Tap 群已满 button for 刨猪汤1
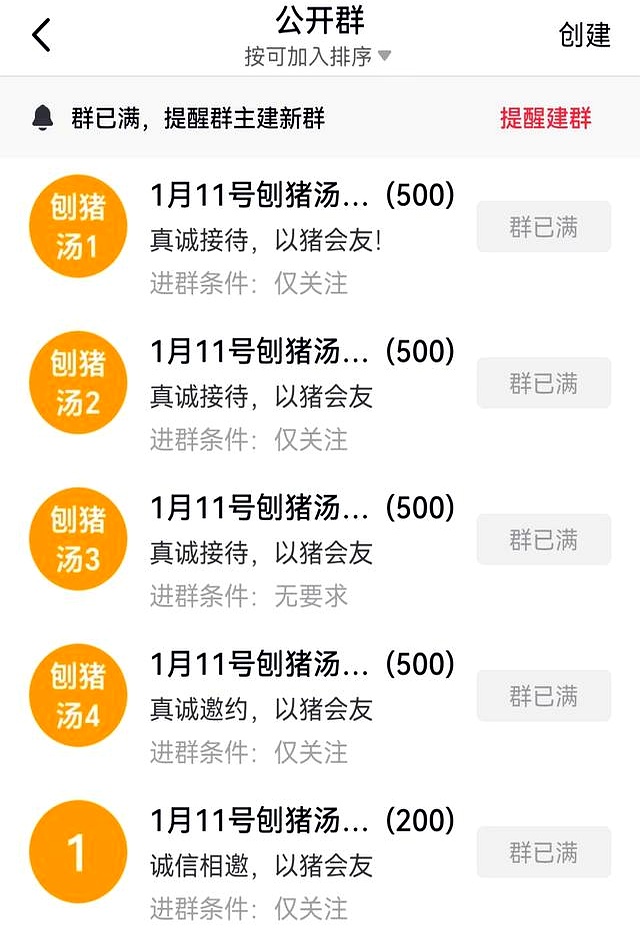 click(543, 227)
